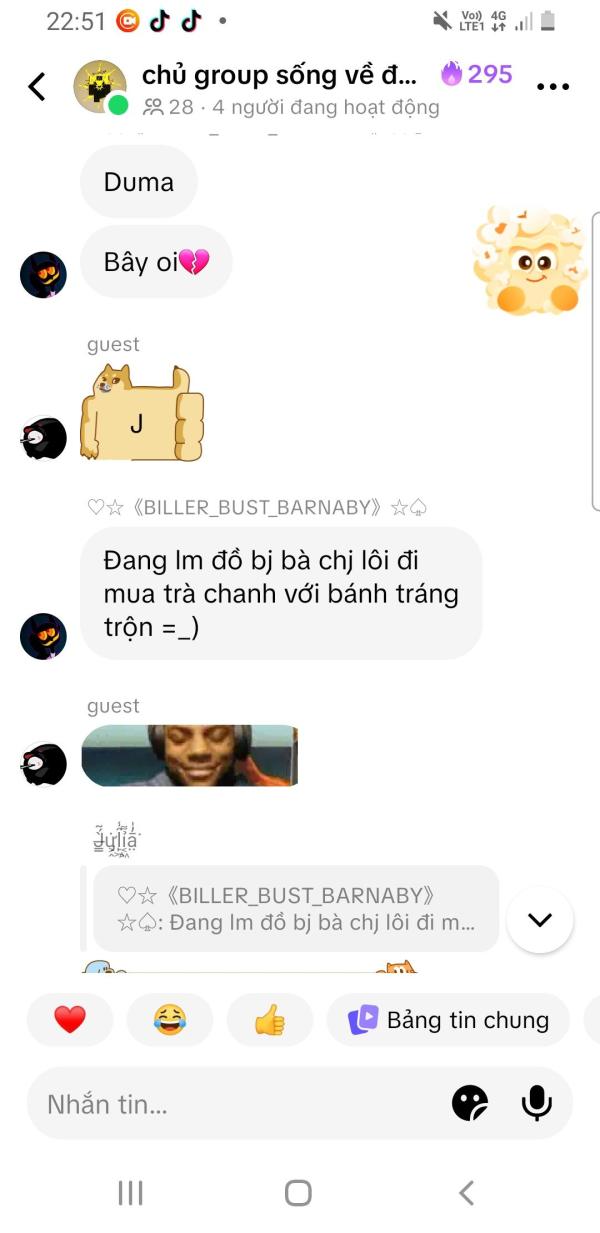
Task: Go back from the group chat
Action: pos(37,87)
